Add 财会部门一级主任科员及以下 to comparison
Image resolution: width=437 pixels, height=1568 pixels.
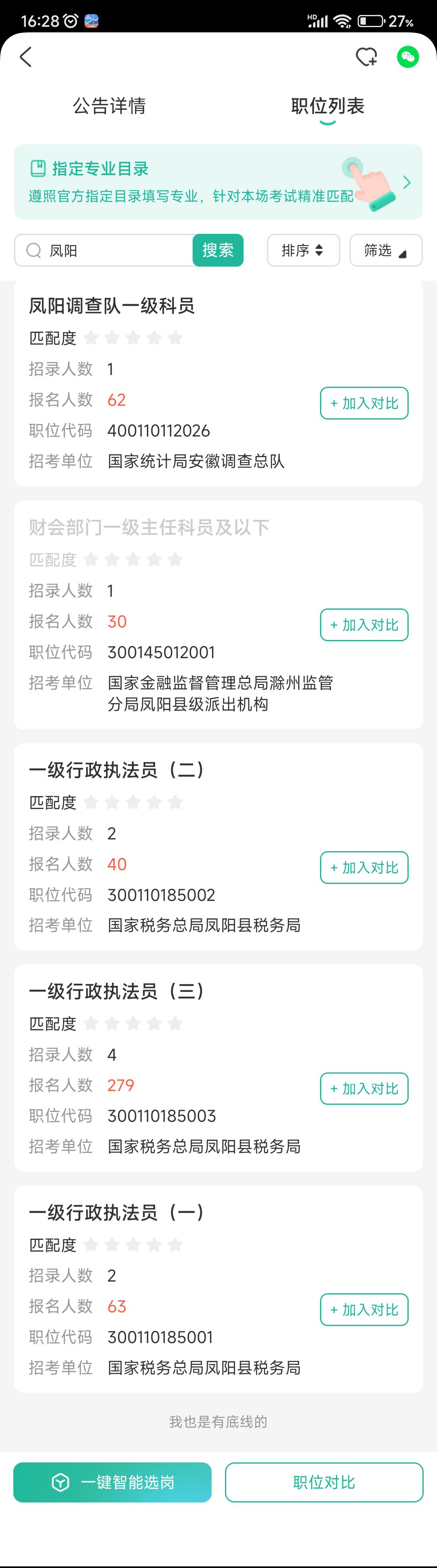(364, 625)
